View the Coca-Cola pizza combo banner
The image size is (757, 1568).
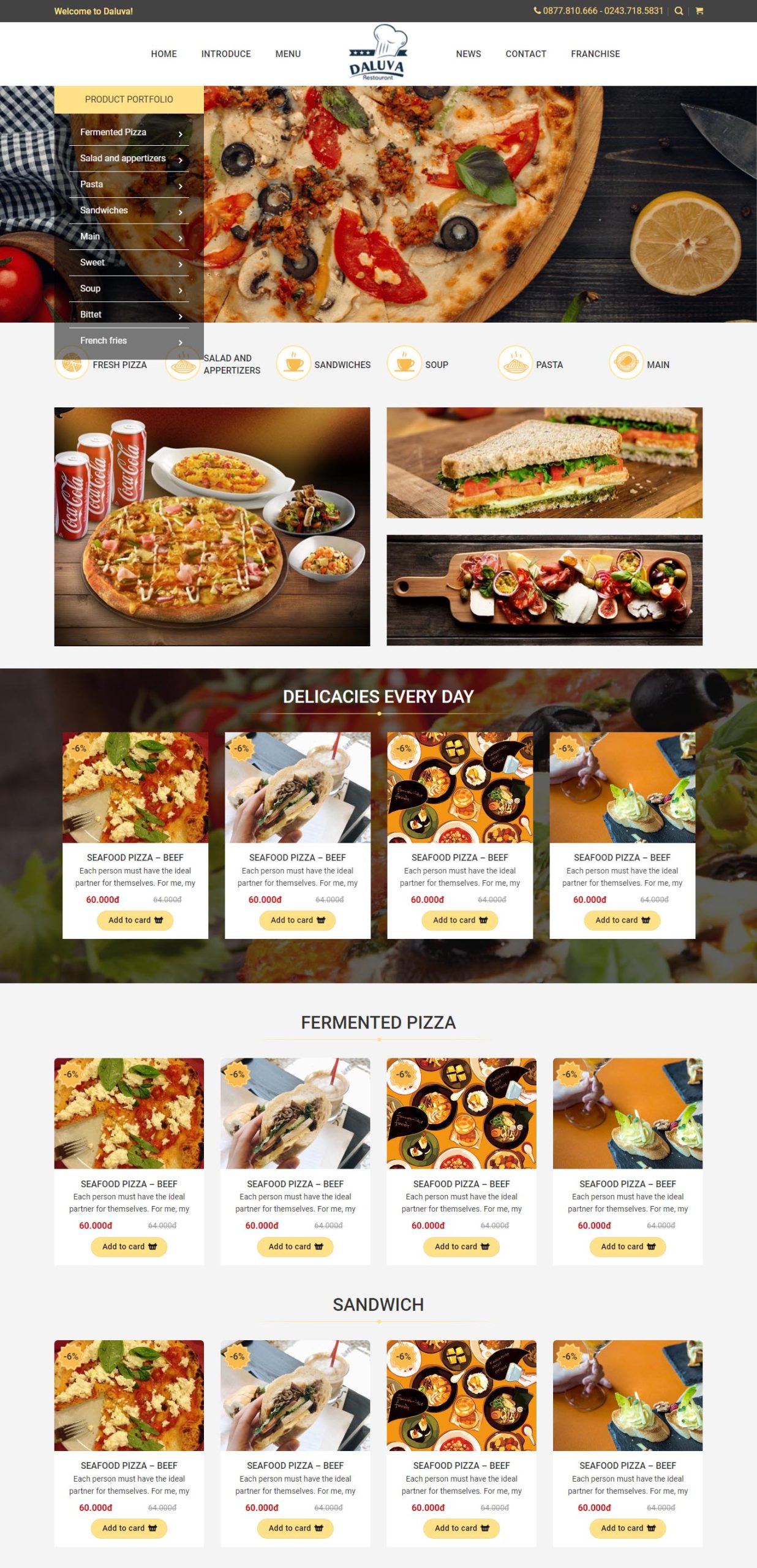point(212,527)
